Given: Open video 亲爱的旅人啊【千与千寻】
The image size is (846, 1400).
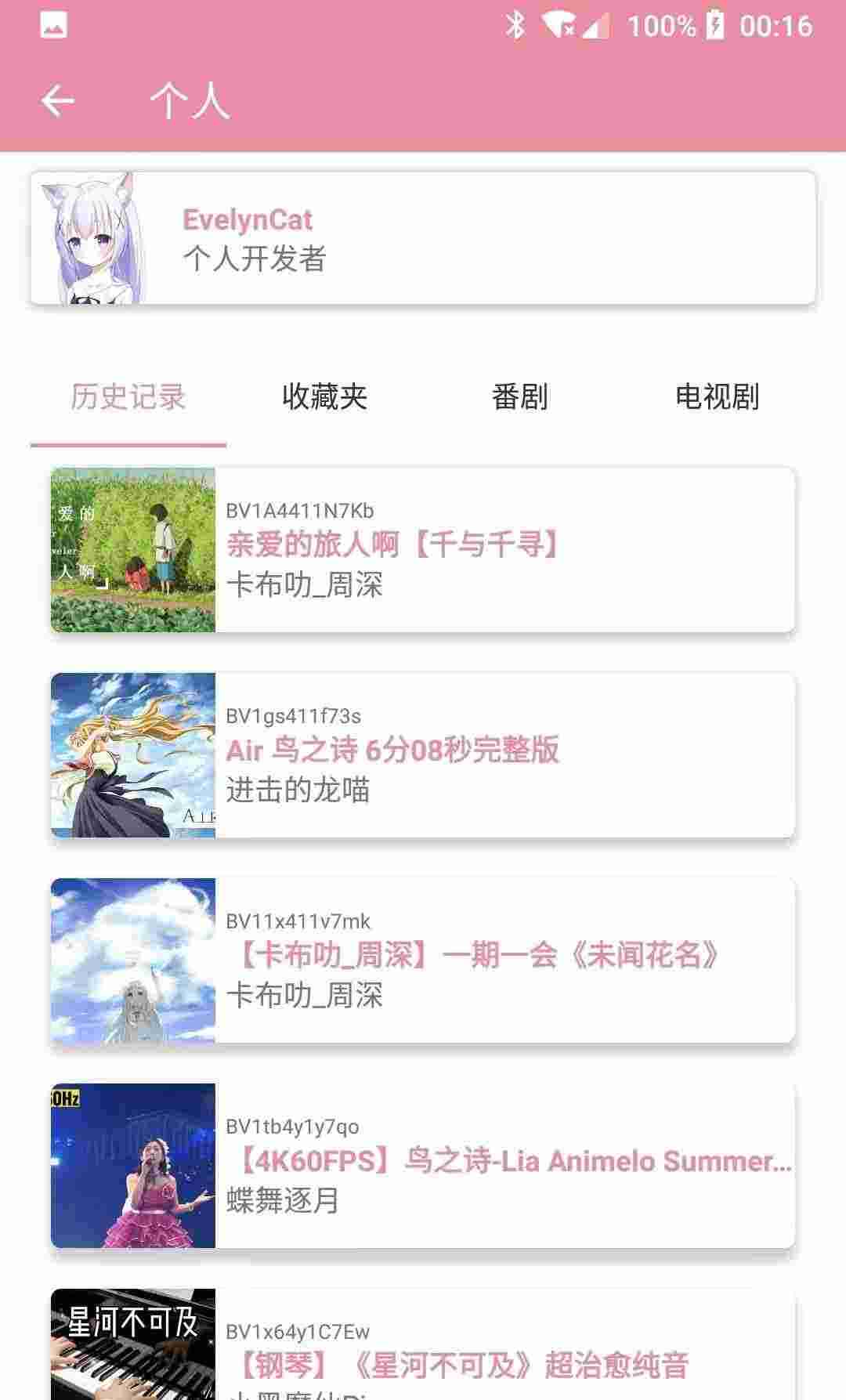Looking at the screenshot, I should (x=423, y=550).
